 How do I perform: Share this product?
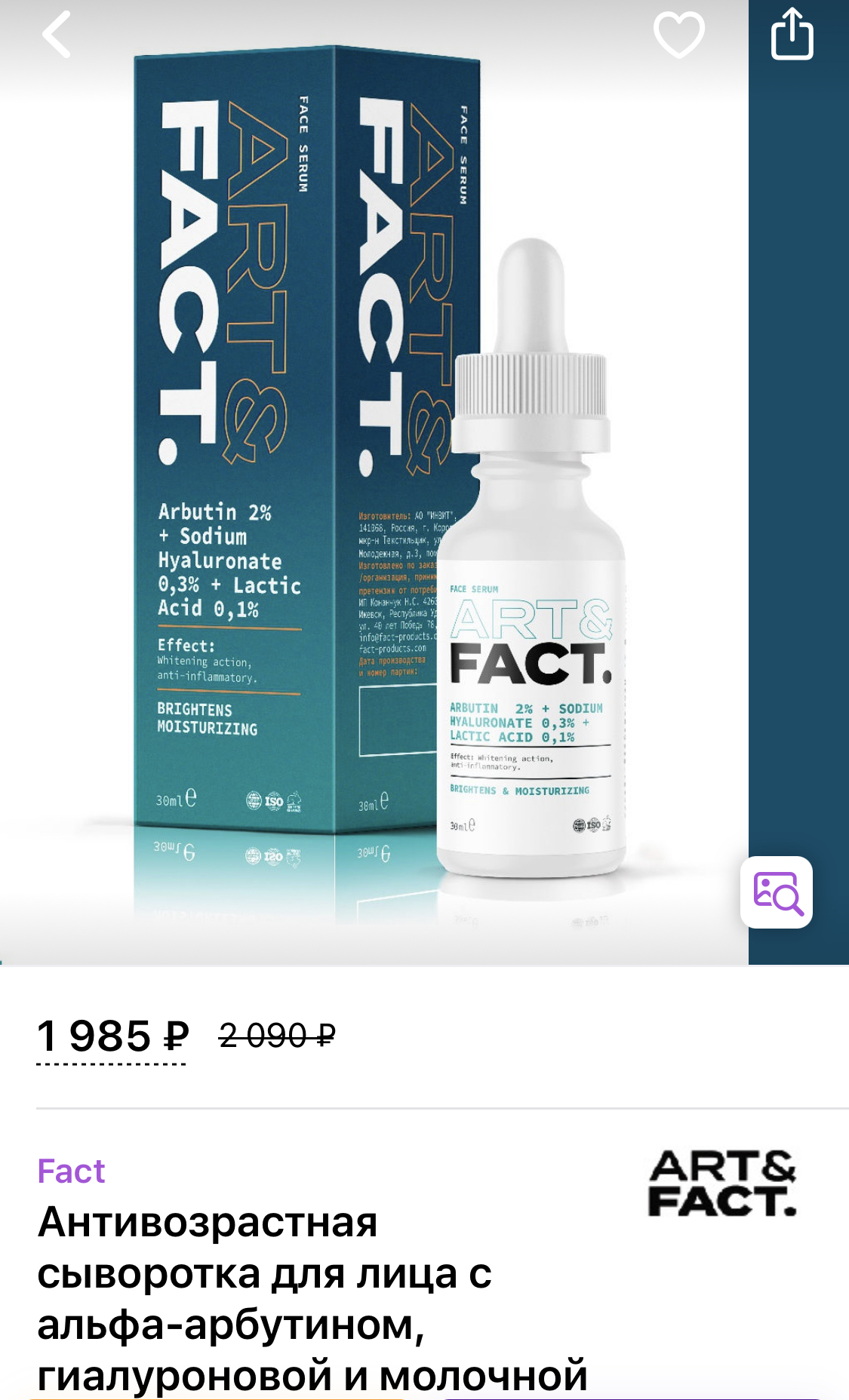coord(792,35)
